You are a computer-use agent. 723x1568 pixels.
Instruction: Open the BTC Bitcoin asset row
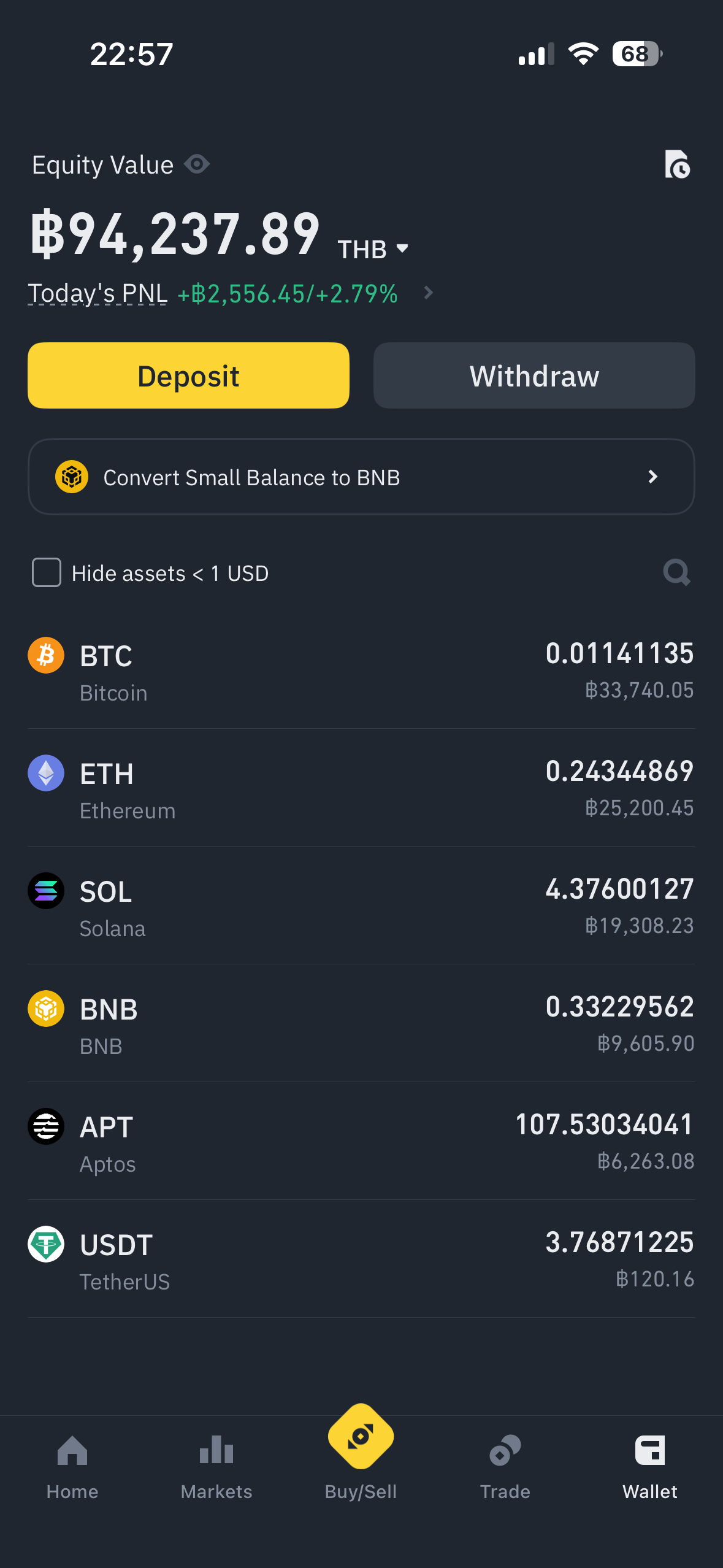pyautogui.click(x=361, y=671)
